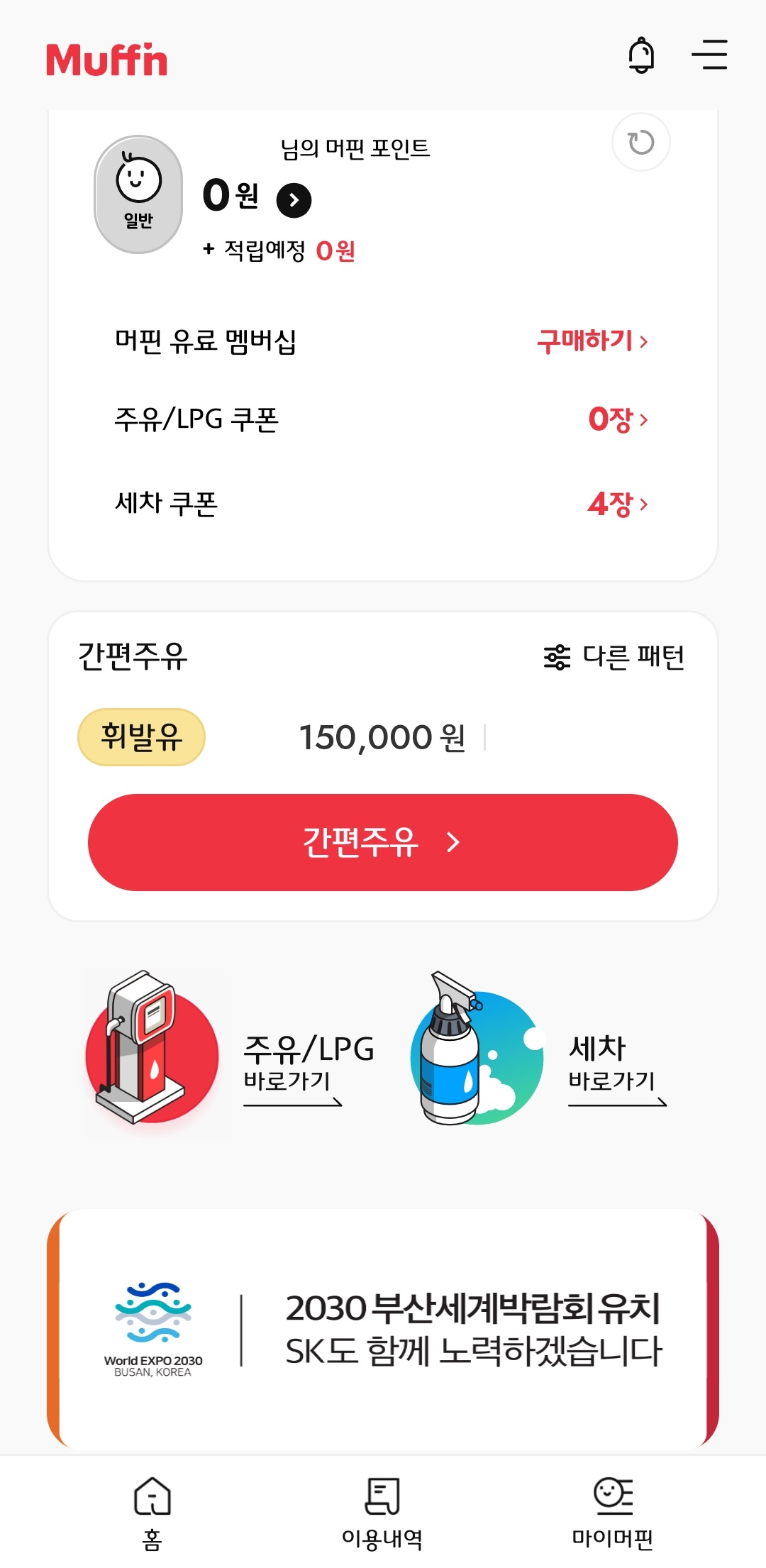Select the 휘발유 fuel type chip
This screenshot has height=1568, width=766.
141,737
